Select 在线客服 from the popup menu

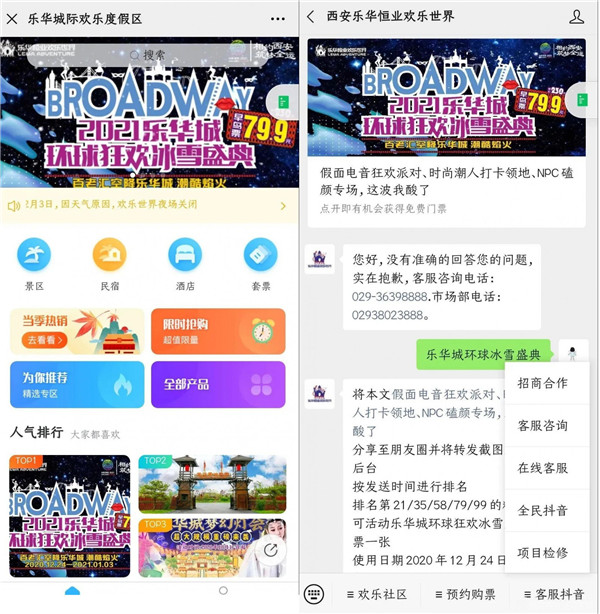[543, 468]
